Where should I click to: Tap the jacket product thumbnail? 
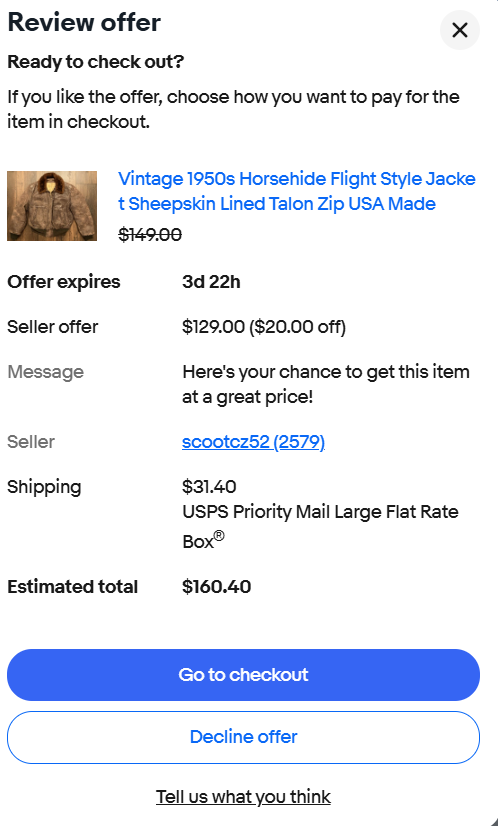click(x=52, y=206)
